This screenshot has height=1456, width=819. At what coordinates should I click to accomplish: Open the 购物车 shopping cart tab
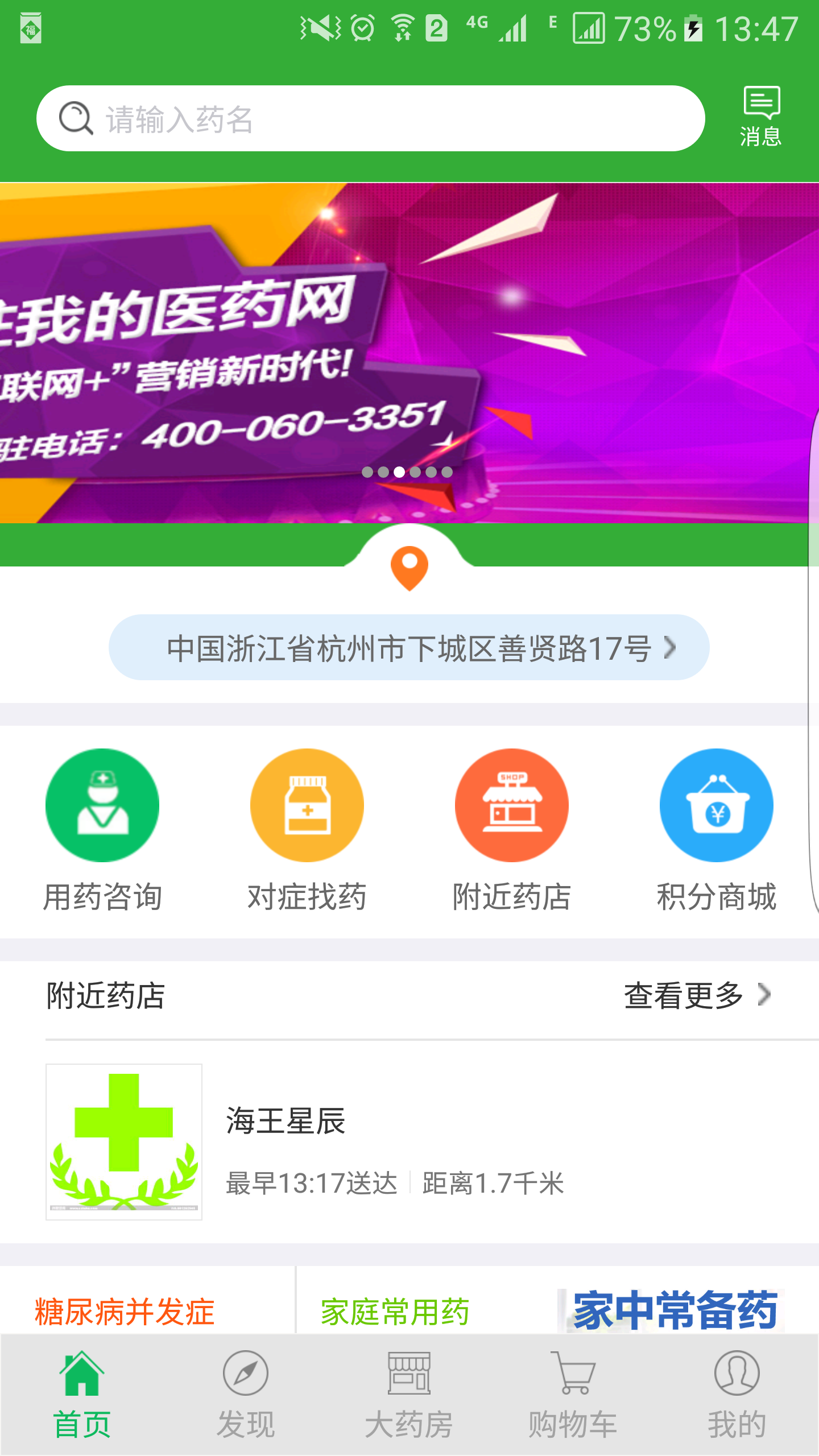tap(573, 1395)
